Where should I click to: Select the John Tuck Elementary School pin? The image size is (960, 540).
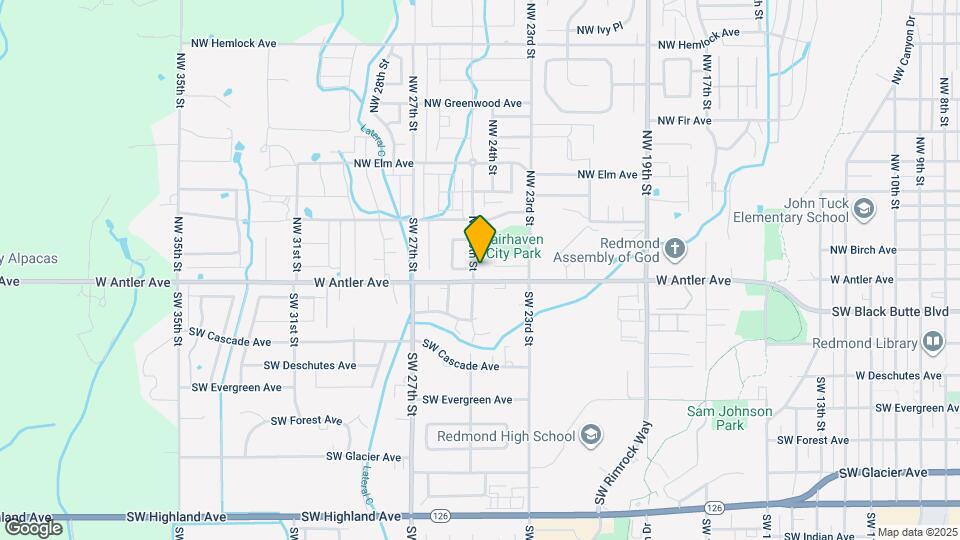[863, 209]
